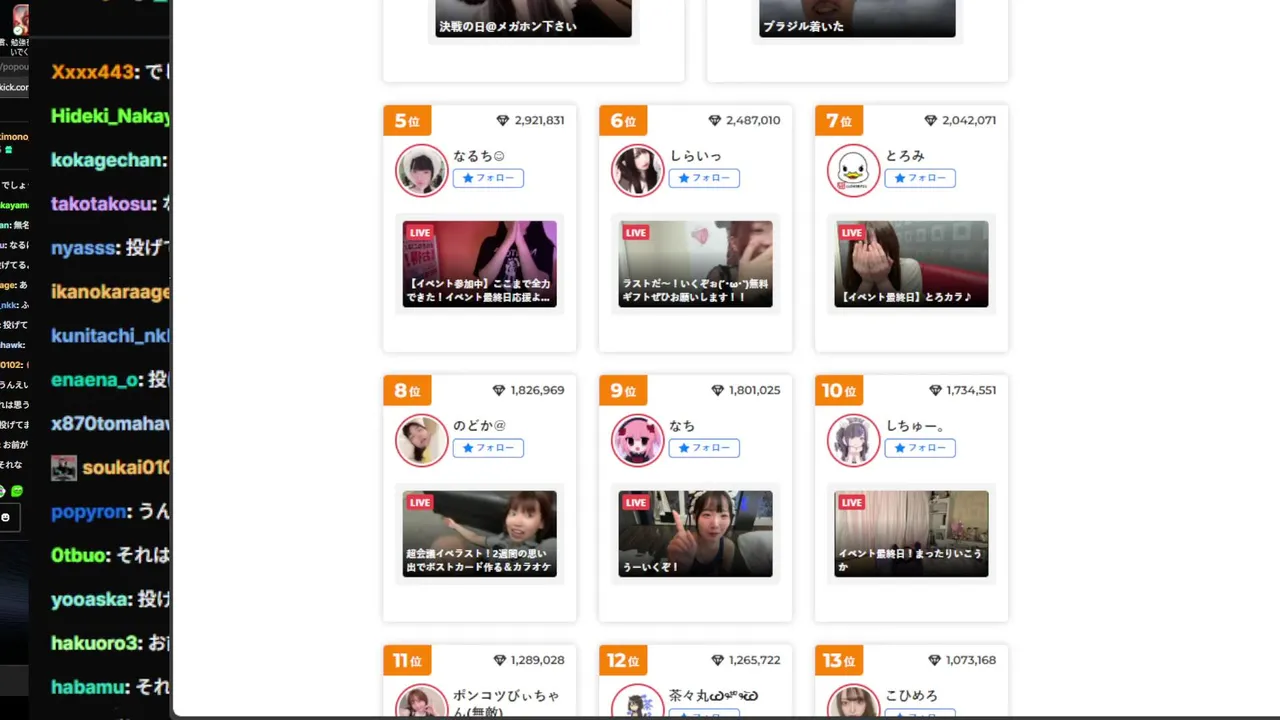The image size is (1280, 720).
Task: Open のどか@'s live karaoke stream thumbnail
Action: [480, 534]
